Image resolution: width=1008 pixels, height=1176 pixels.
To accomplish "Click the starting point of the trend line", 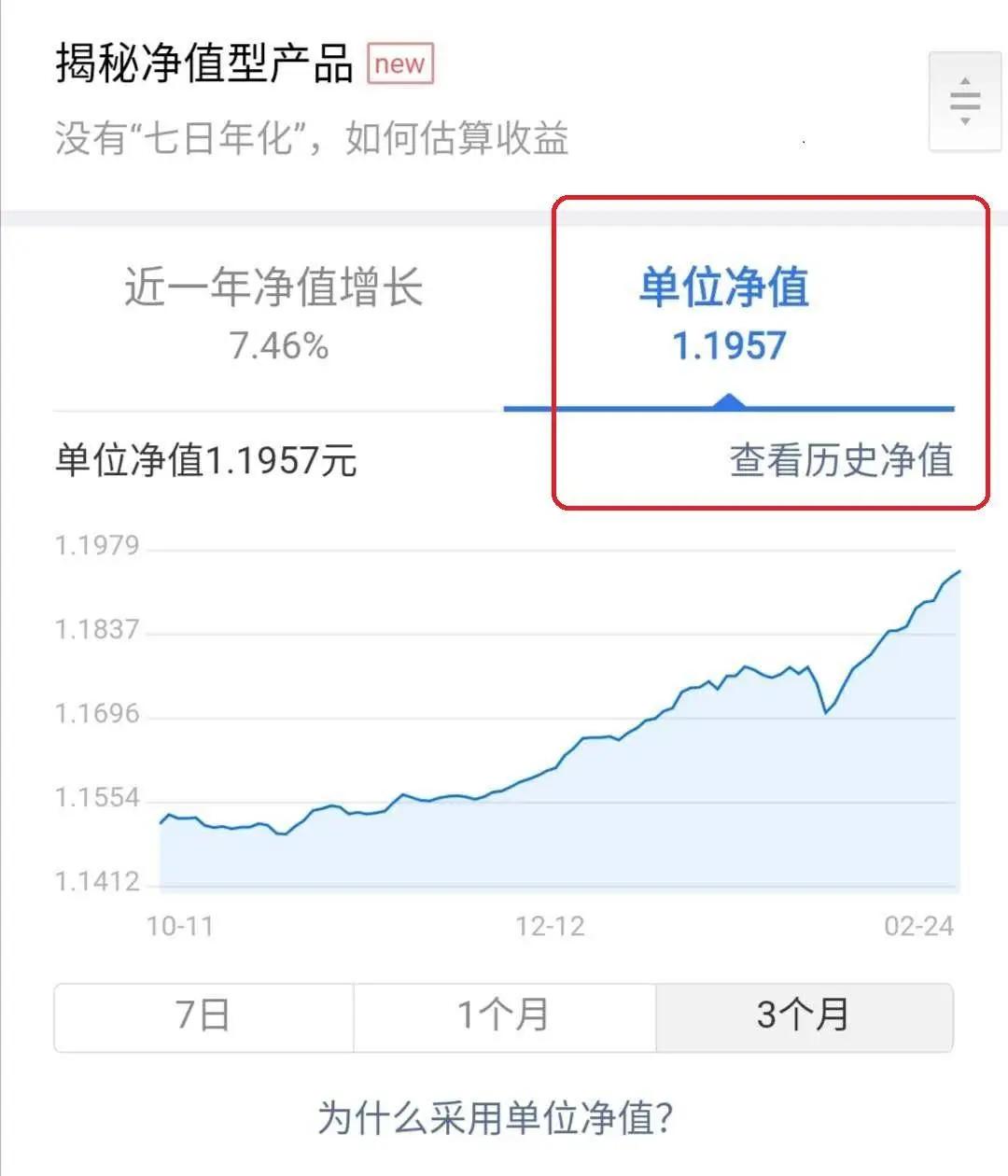I will pyautogui.click(x=161, y=818).
